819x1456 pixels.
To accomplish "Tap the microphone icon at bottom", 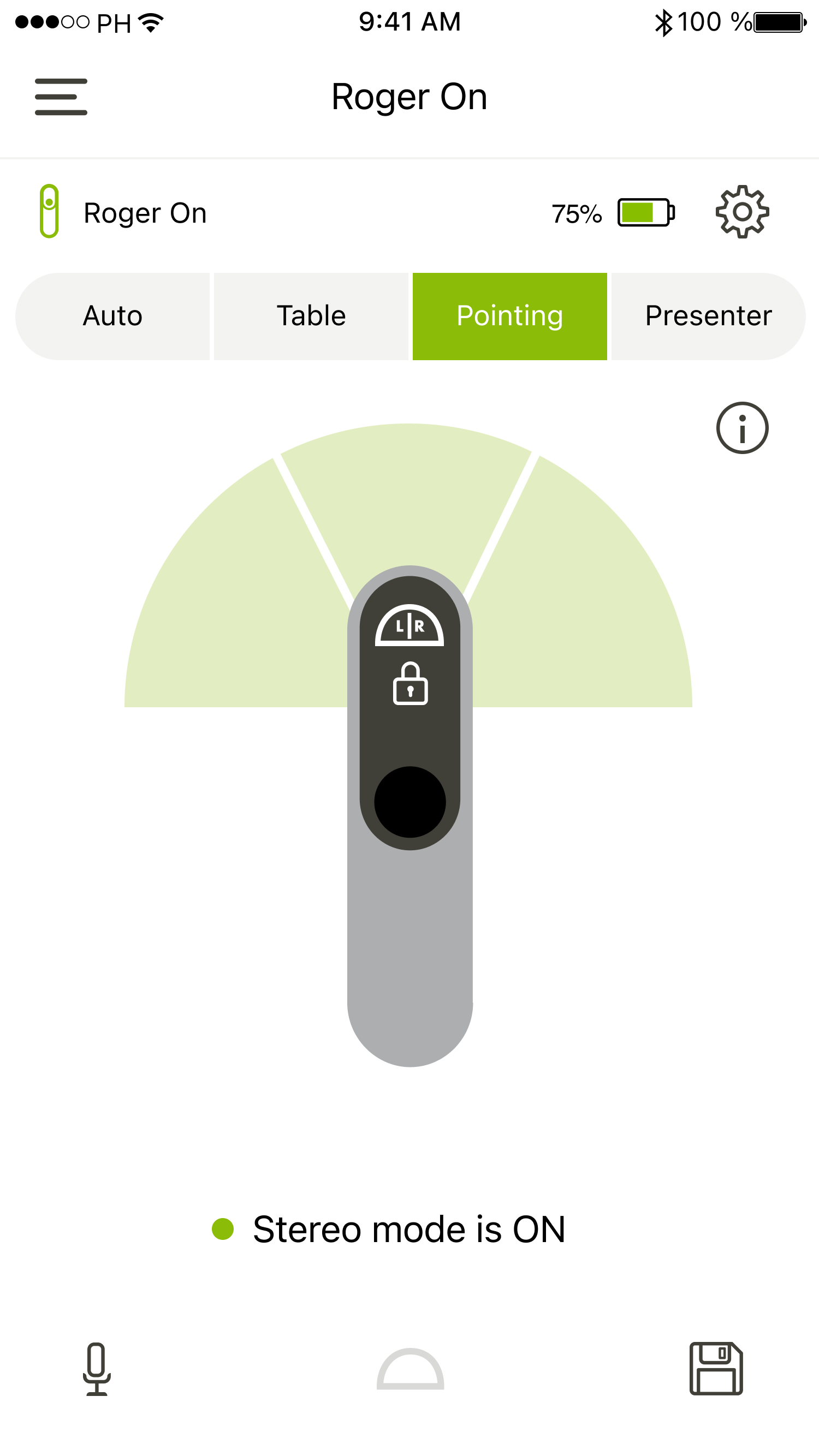I will point(97,1368).
